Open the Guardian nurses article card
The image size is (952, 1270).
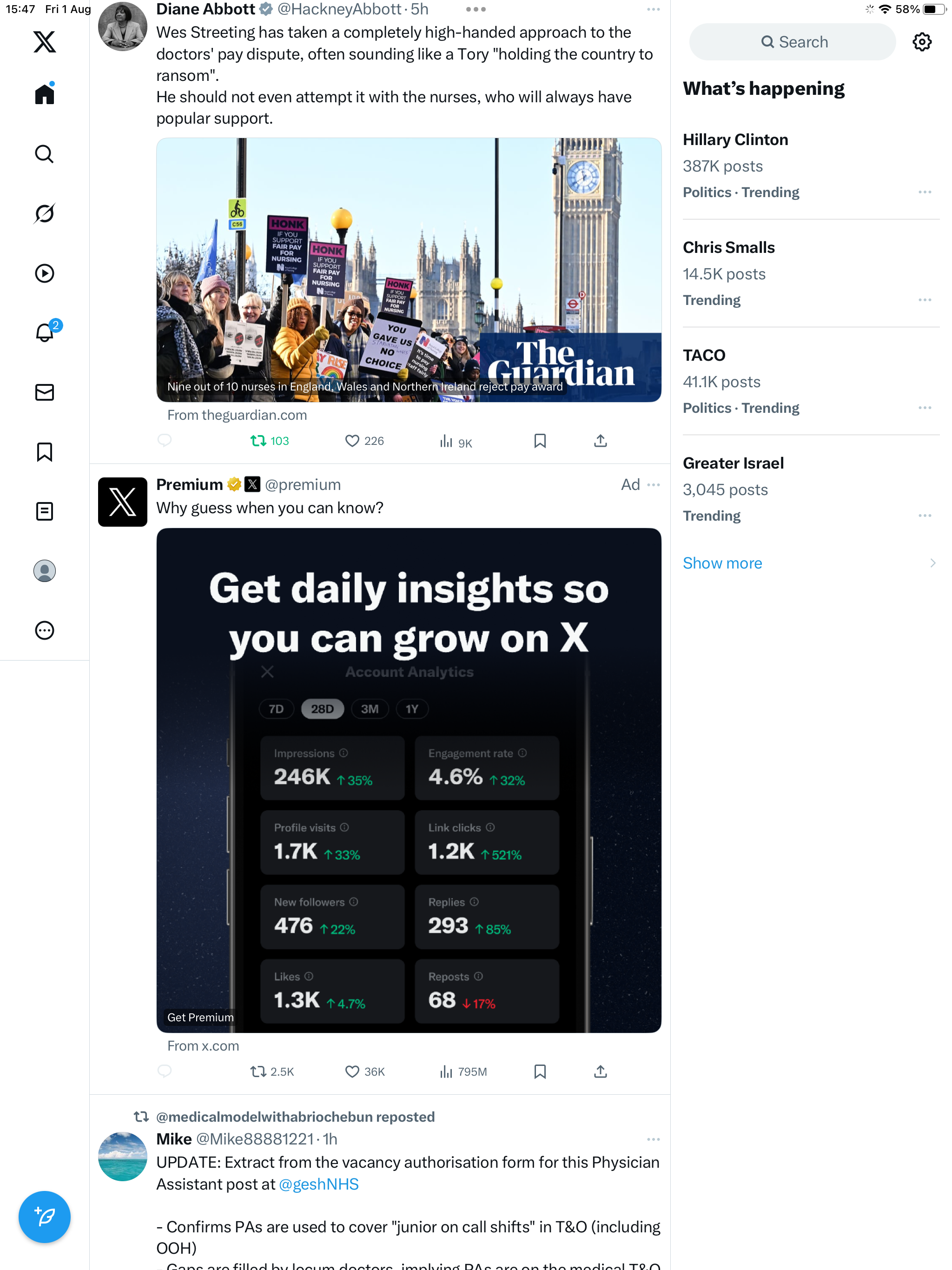coord(408,270)
